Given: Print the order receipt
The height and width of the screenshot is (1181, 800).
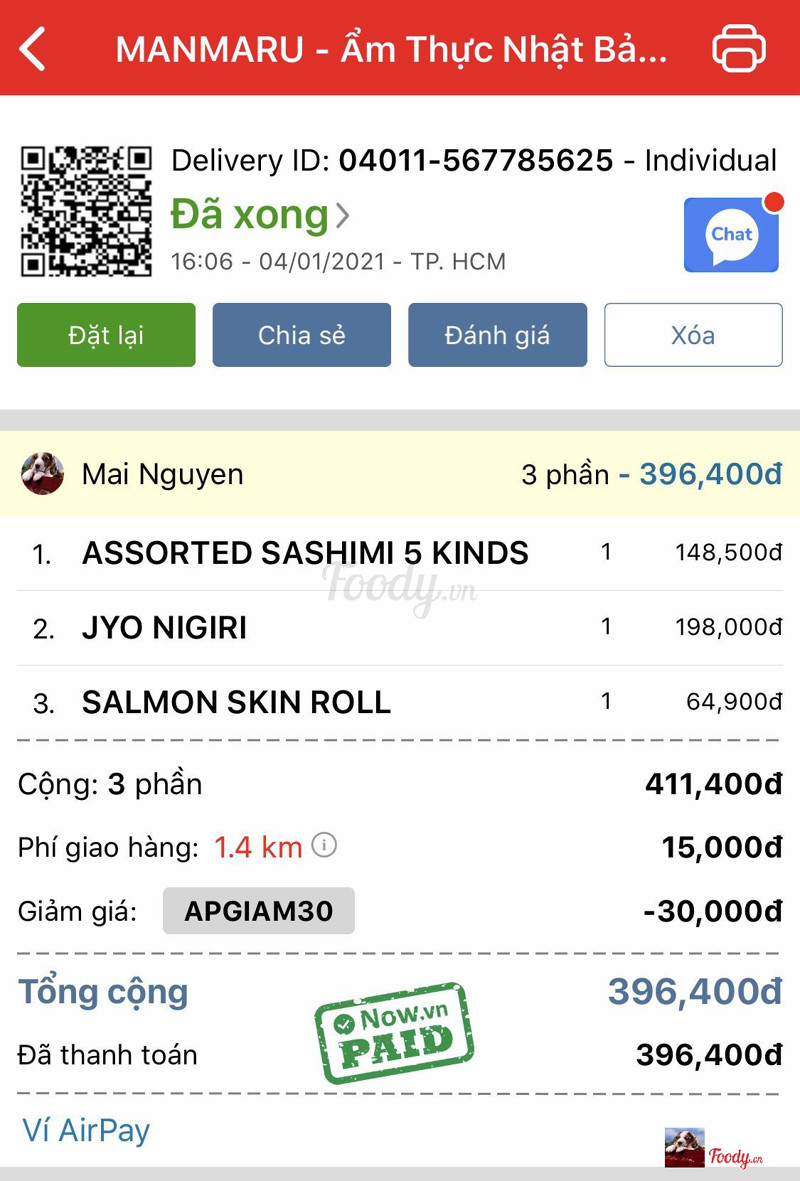Looking at the screenshot, I should [739, 48].
